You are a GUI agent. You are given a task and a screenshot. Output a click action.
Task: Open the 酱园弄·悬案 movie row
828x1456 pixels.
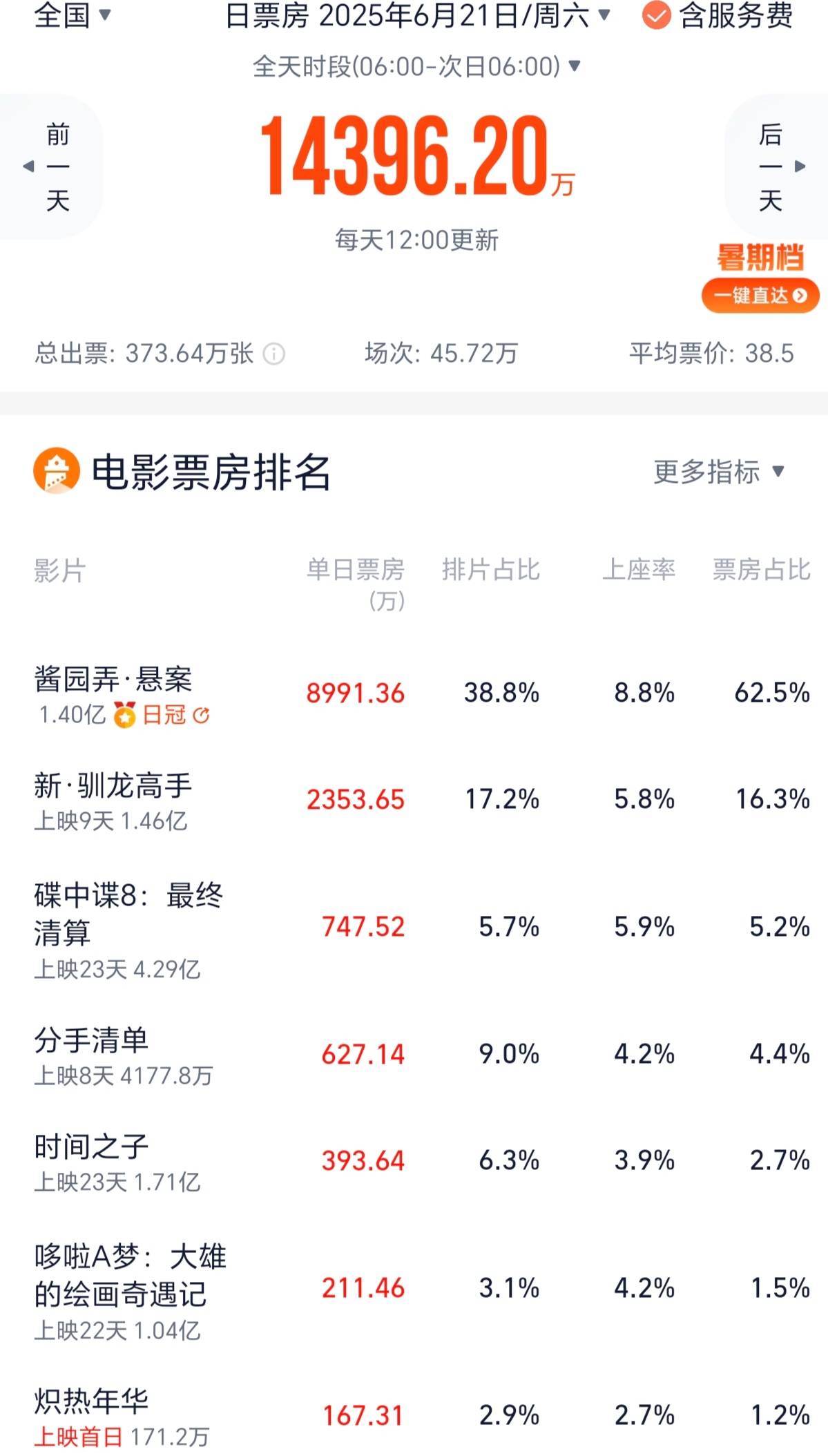[x=414, y=694]
